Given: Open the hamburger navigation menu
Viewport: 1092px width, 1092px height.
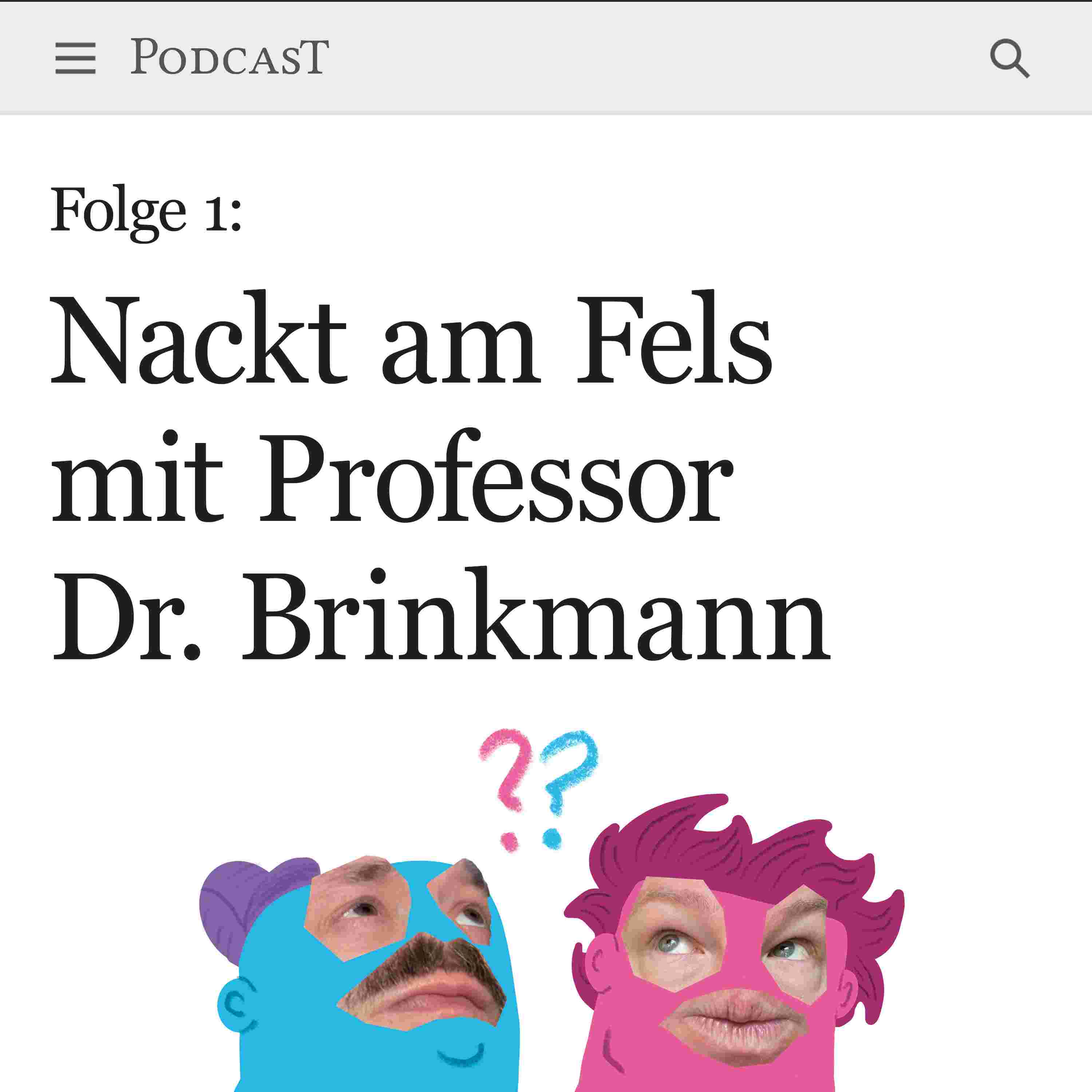Looking at the screenshot, I should [x=75, y=58].
